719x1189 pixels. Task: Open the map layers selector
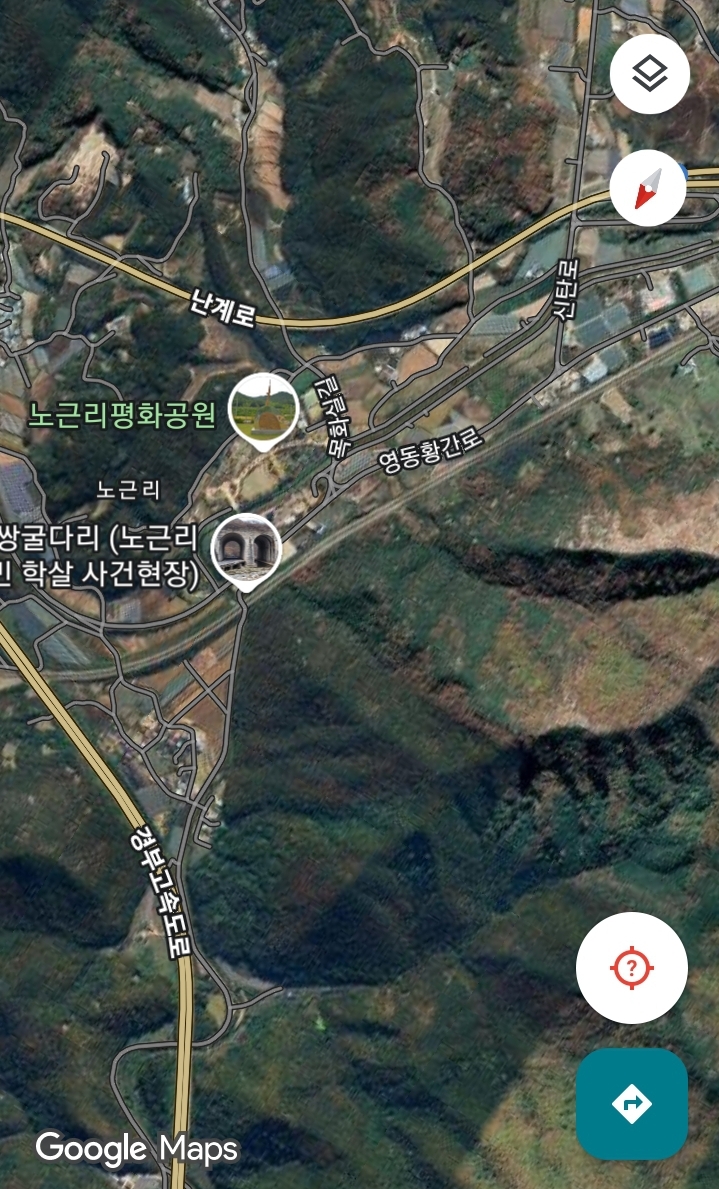point(649,74)
